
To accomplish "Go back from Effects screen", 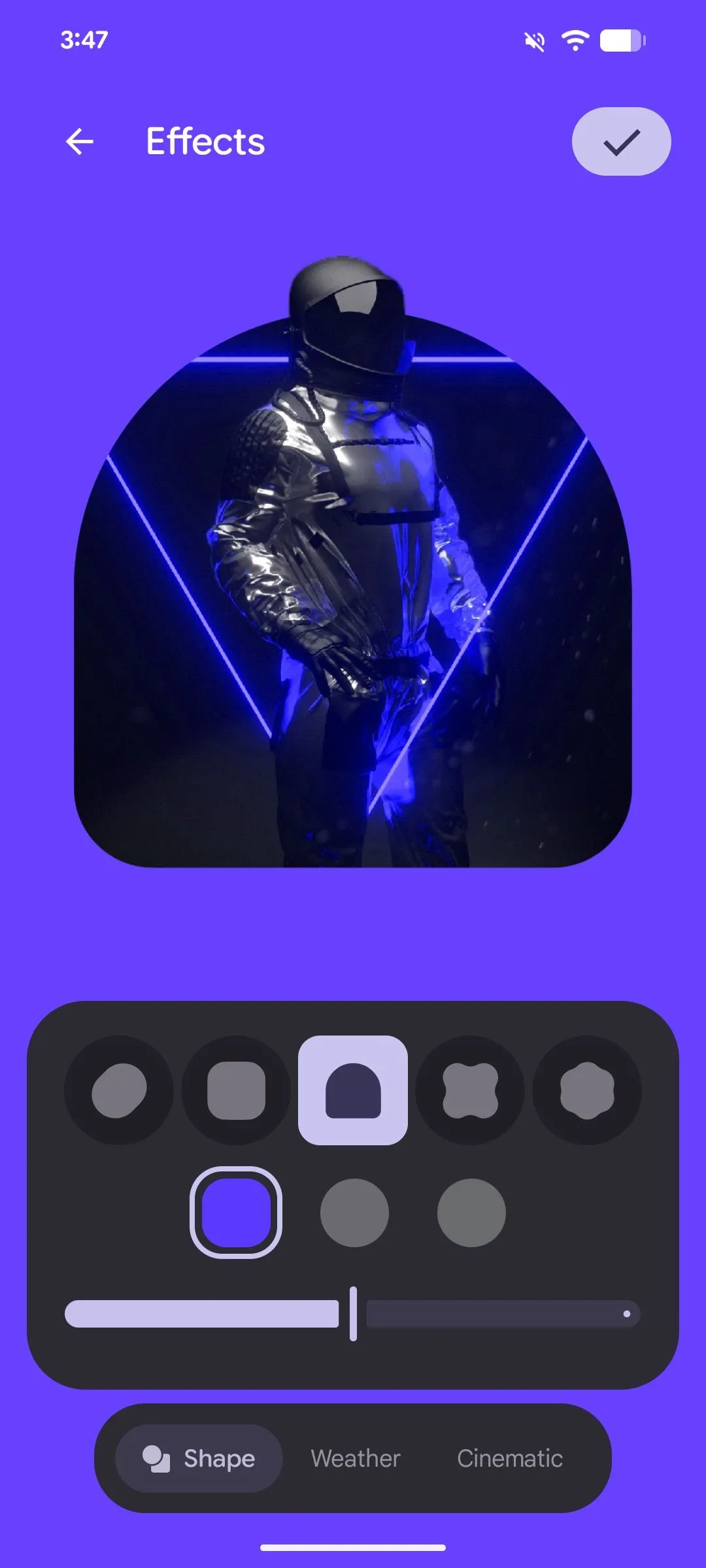I will click(x=80, y=142).
